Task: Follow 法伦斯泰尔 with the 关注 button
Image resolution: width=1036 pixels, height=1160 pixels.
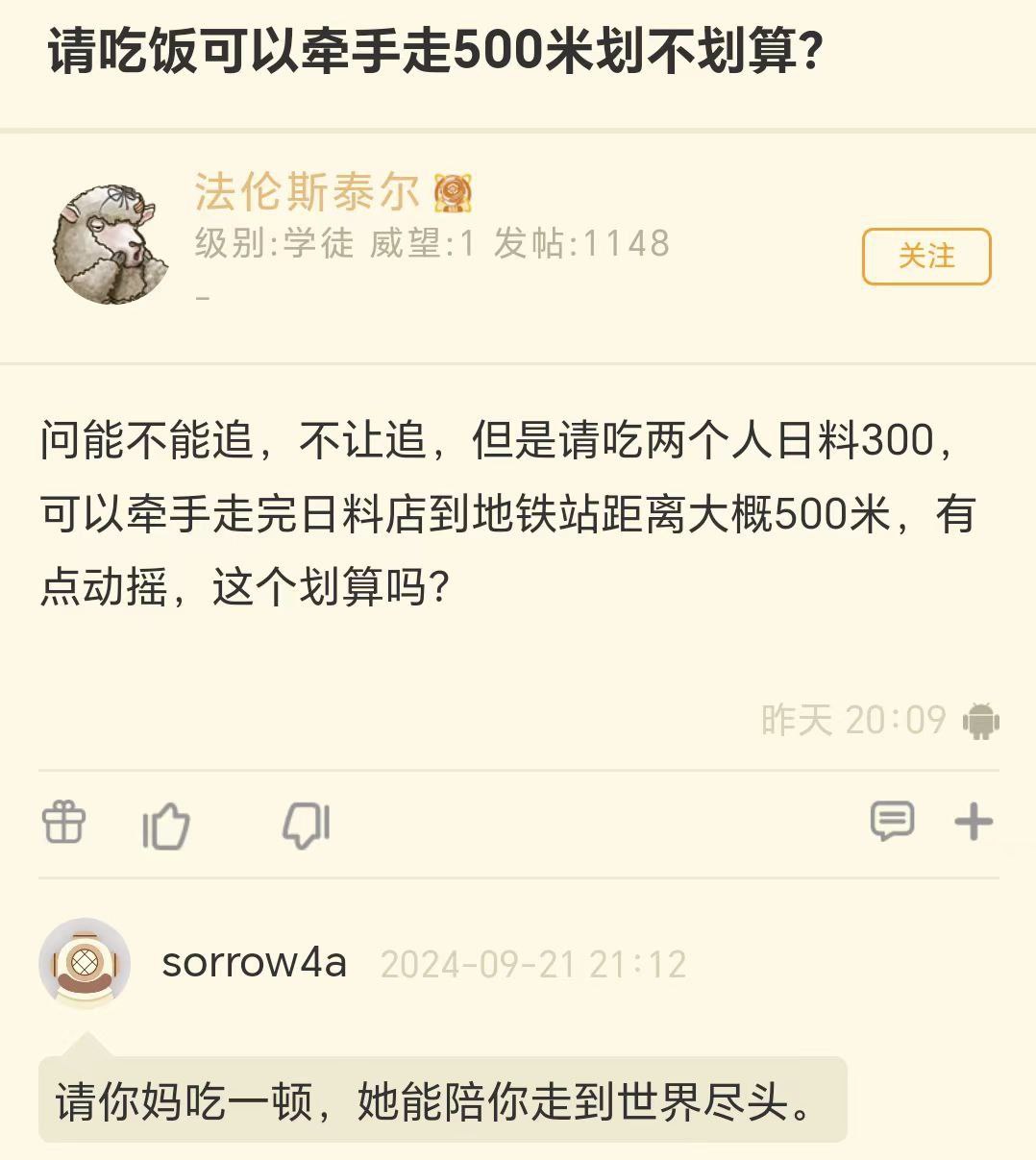Action: click(925, 257)
